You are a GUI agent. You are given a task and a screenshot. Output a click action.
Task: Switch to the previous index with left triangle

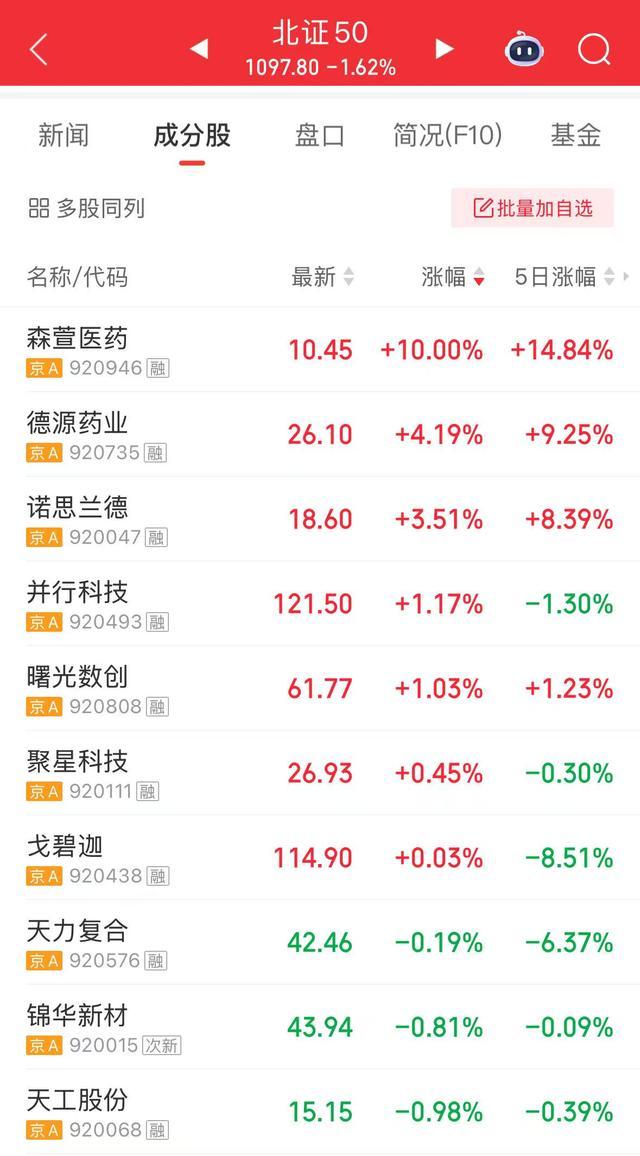[x=199, y=49]
